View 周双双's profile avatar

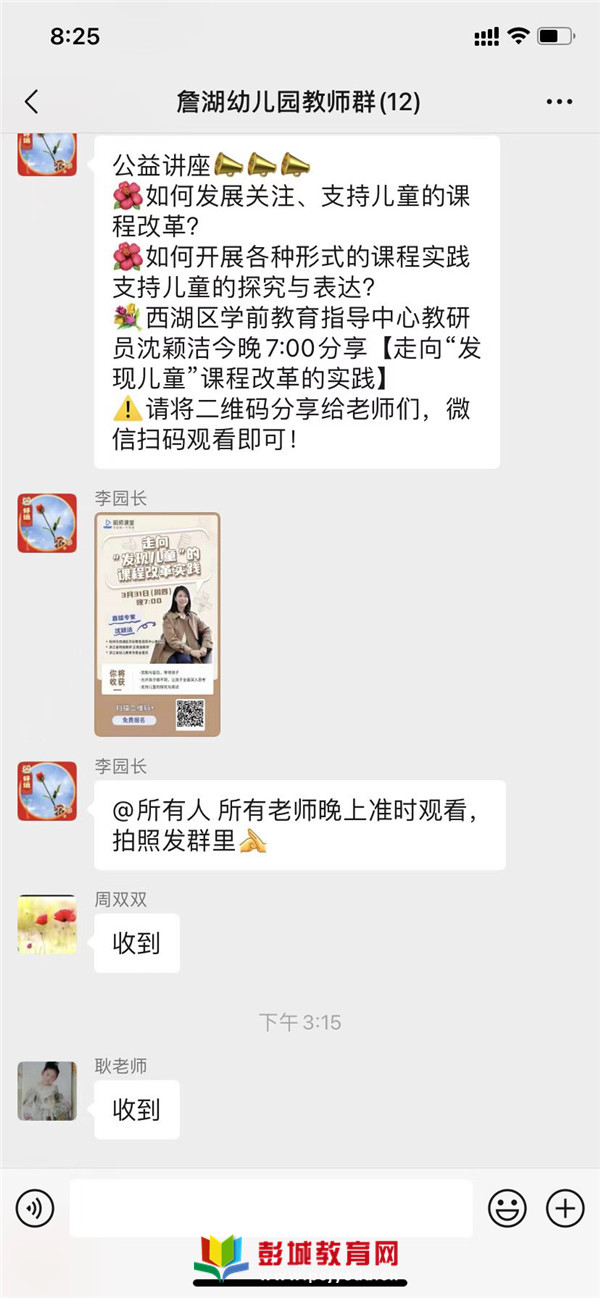[x=47, y=924]
